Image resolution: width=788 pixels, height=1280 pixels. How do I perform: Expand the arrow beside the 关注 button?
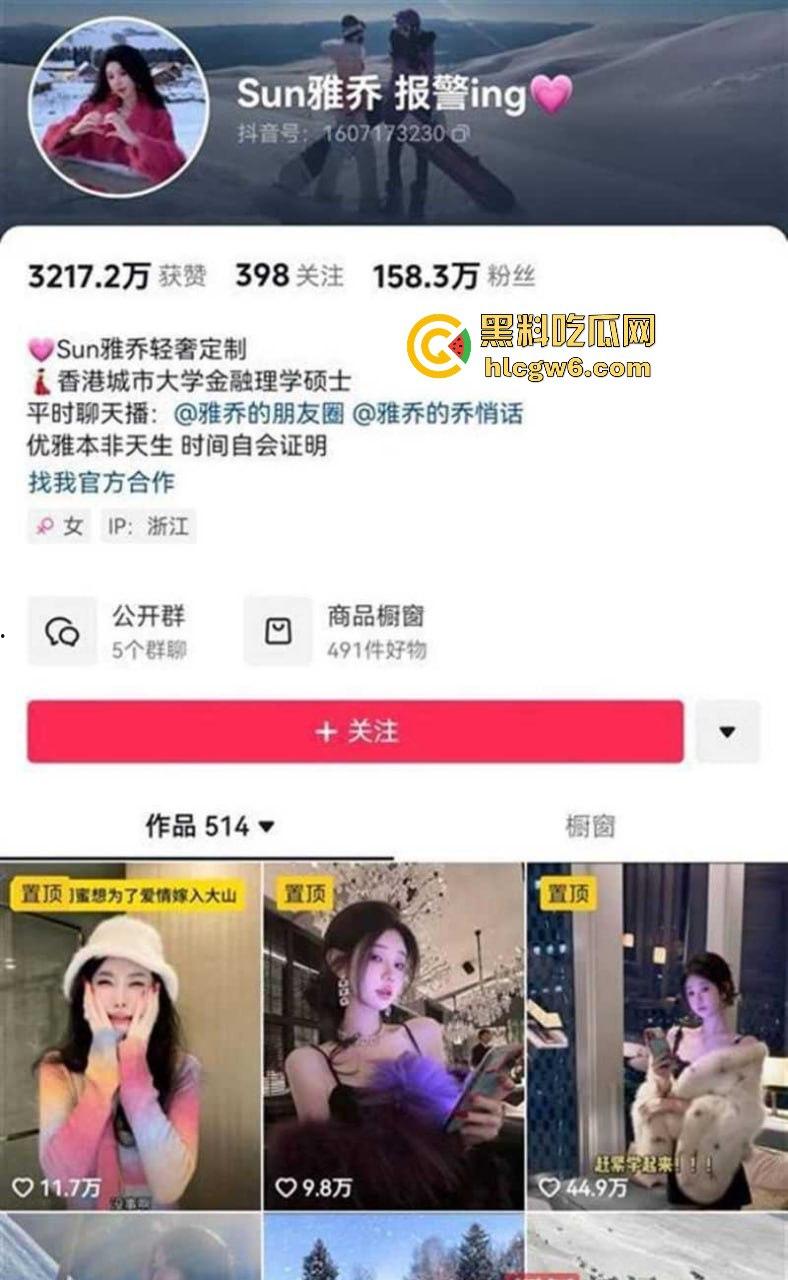coord(728,733)
